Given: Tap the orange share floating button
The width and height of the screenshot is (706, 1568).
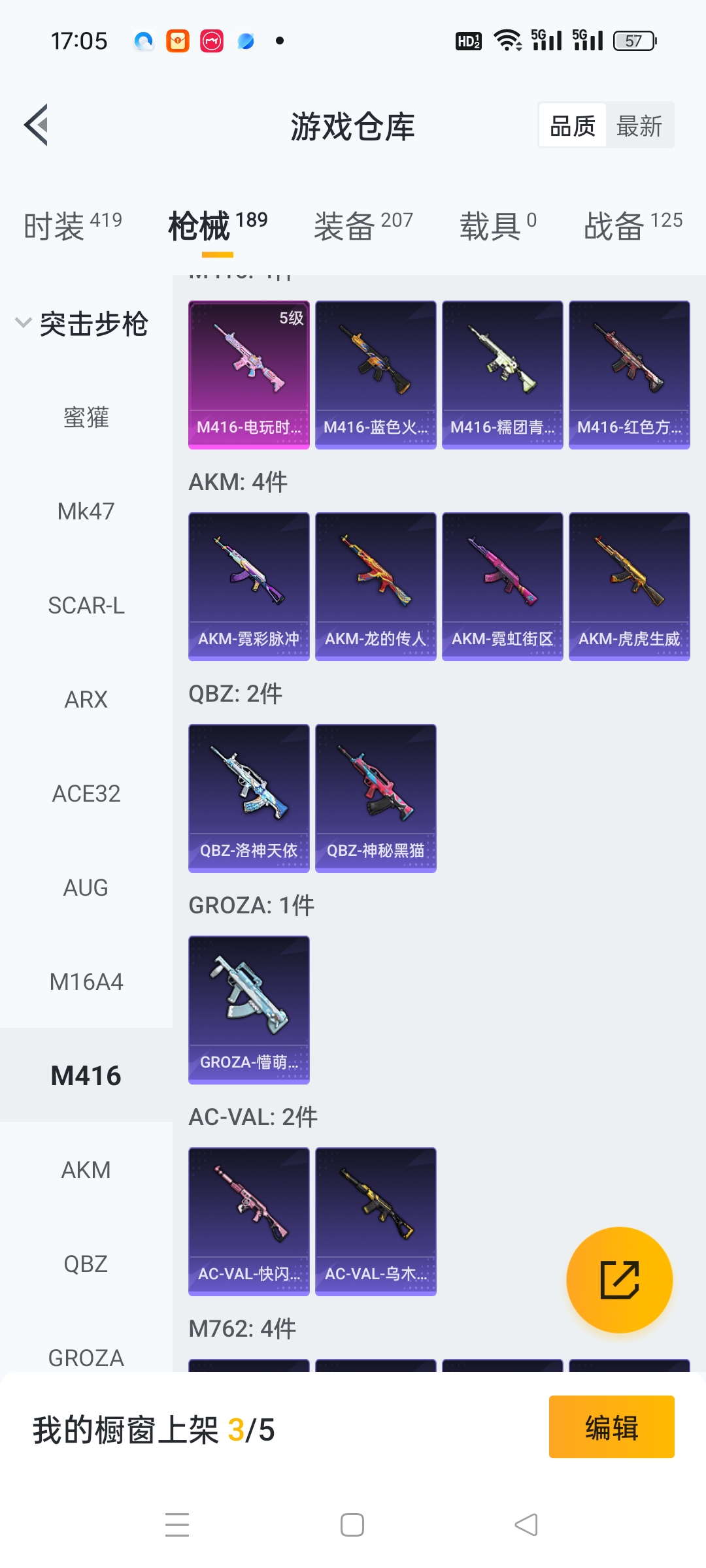Looking at the screenshot, I should pos(619,1279).
